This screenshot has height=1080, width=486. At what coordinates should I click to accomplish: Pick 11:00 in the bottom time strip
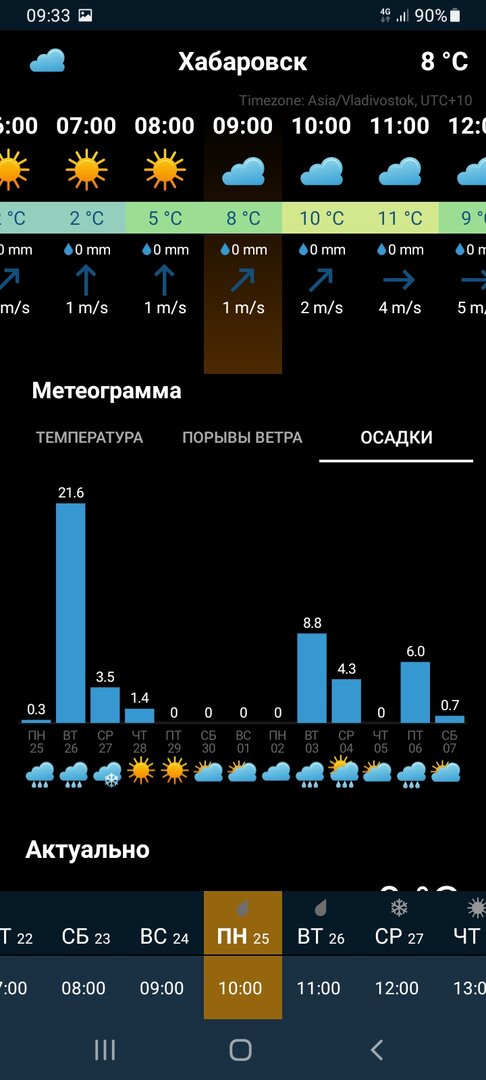pyautogui.click(x=319, y=988)
